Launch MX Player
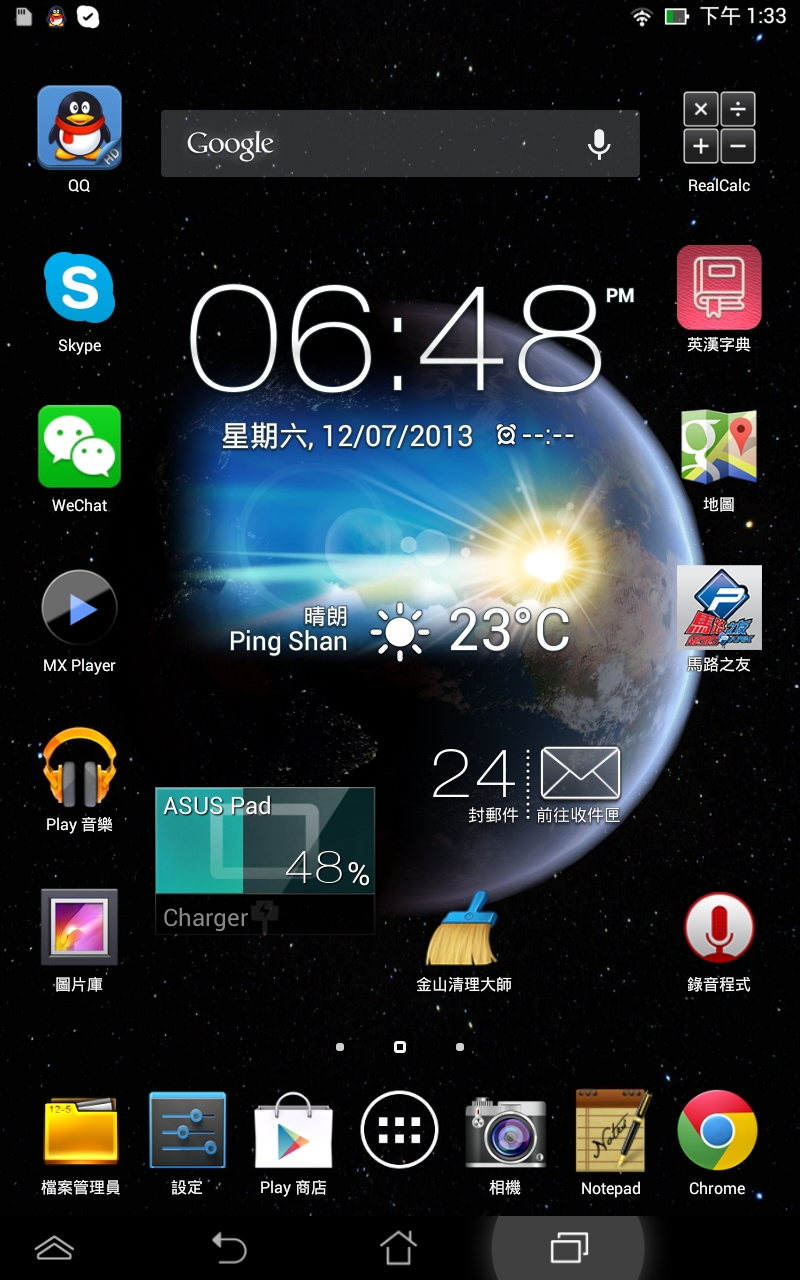800x1280 pixels. (79, 608)
